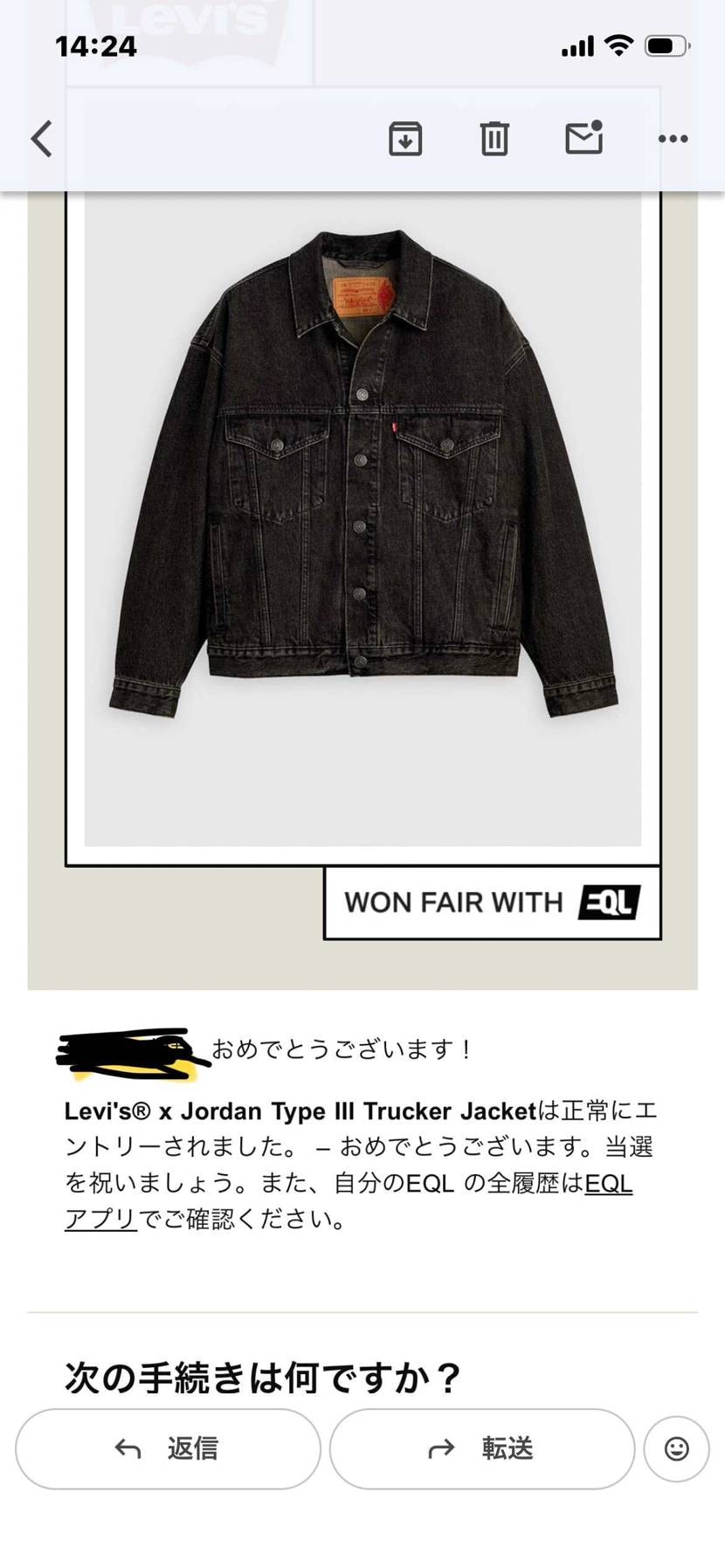Delete the email with the trash icon

(494, 138)
